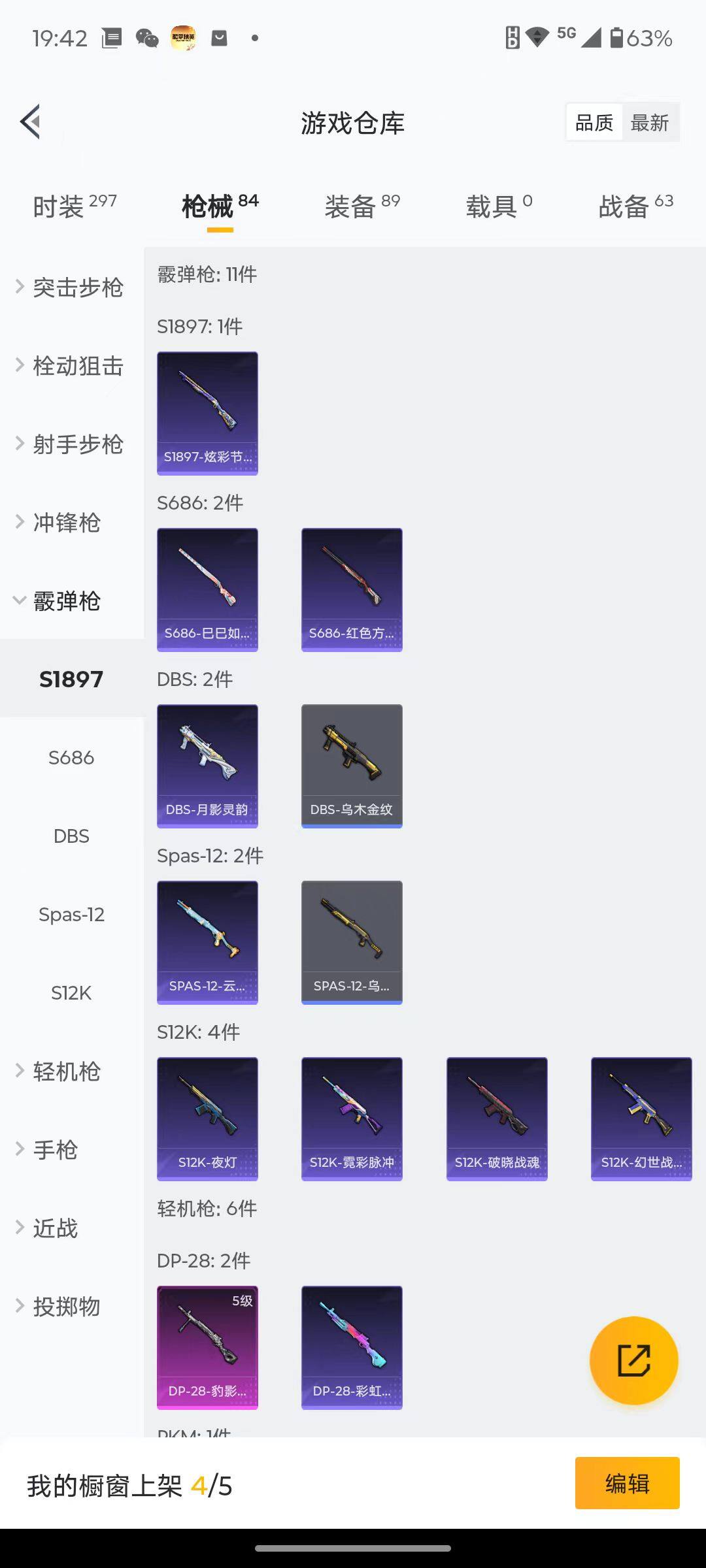706x1568 pixels.
Task: Expand the 轻机枪 category
Action: click(60, 1071)
